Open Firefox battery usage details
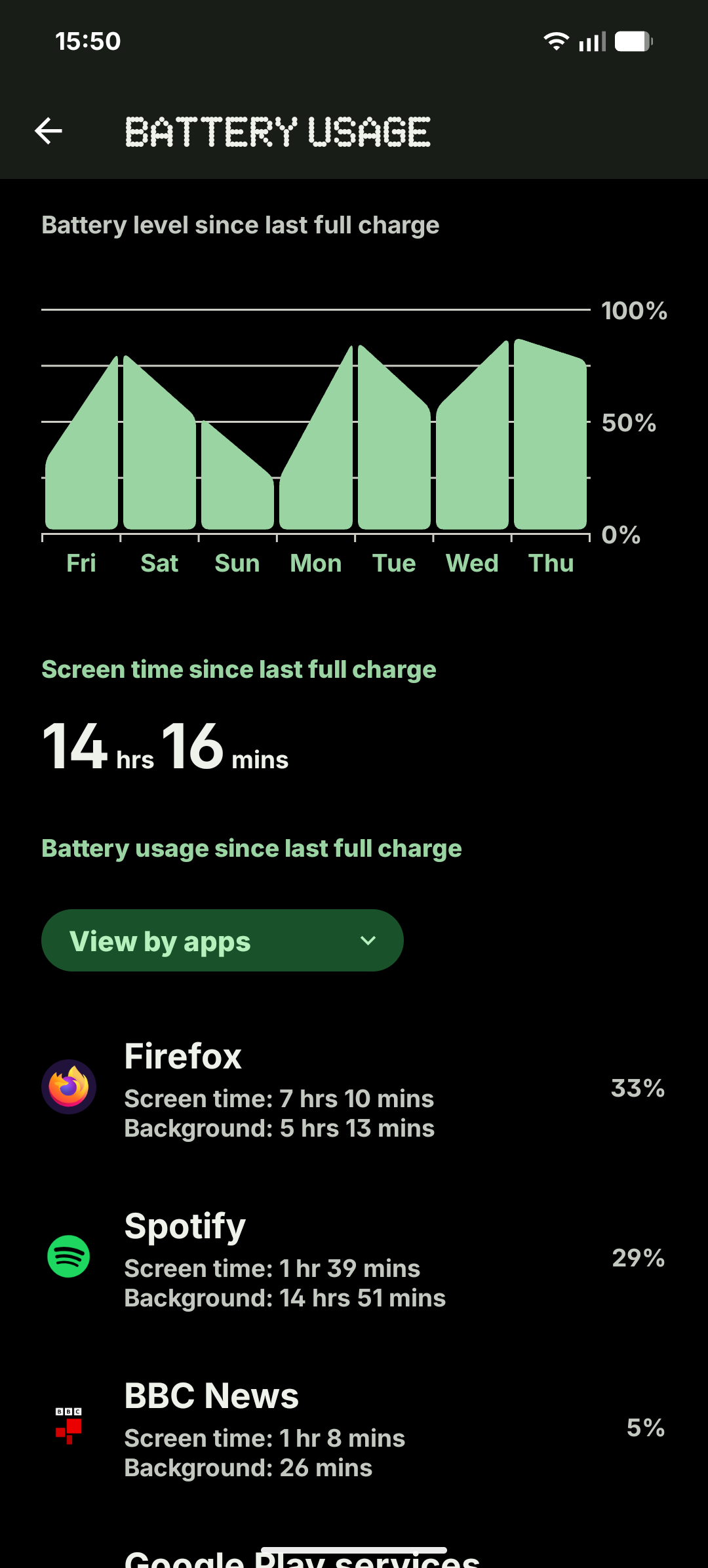Image resolution: width=708 pixels, height=1568 pixels. (354, 1088)
